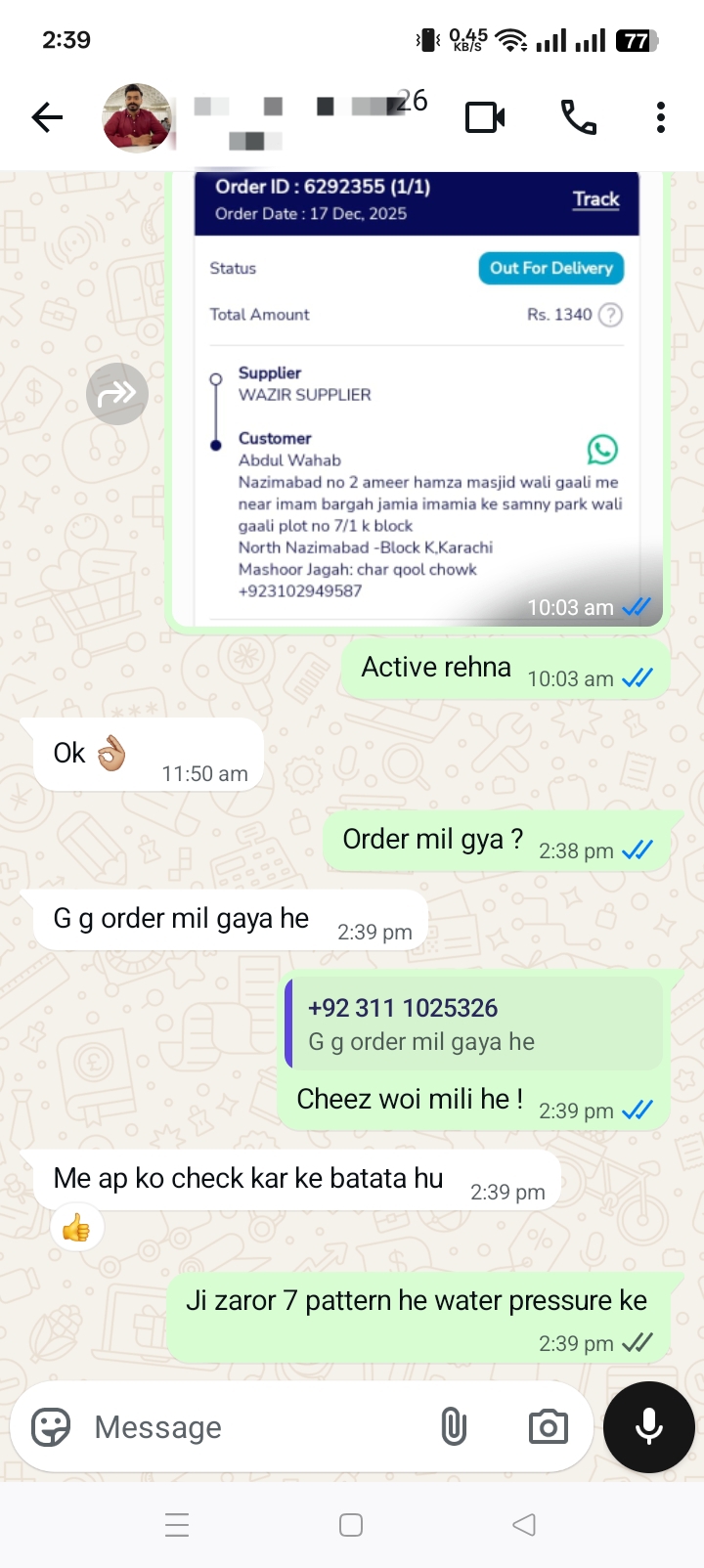This screenshot has height=1568, width=704.
Task: Open the quoted reply from +92 311 1025326
Action: pyautogui.click(x=474, y=1024)
